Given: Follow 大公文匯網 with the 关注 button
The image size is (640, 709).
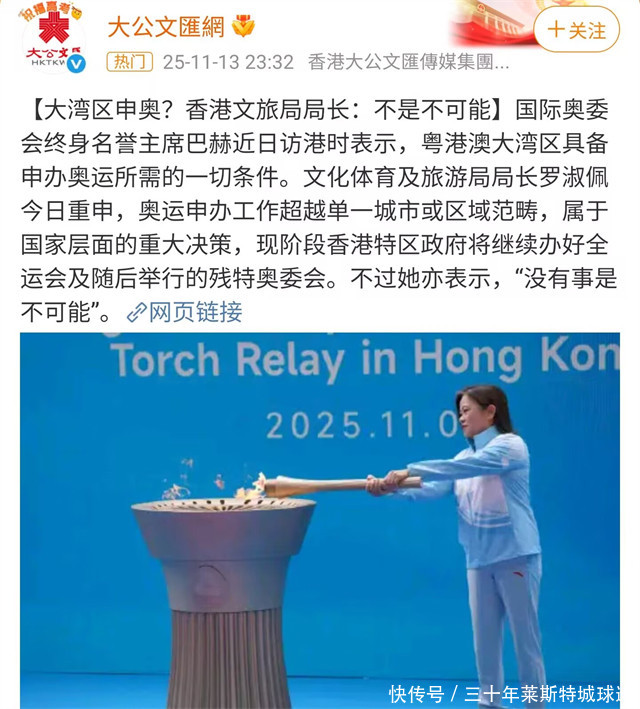Looking at the screenshot, I should click(x=576, y=30).
